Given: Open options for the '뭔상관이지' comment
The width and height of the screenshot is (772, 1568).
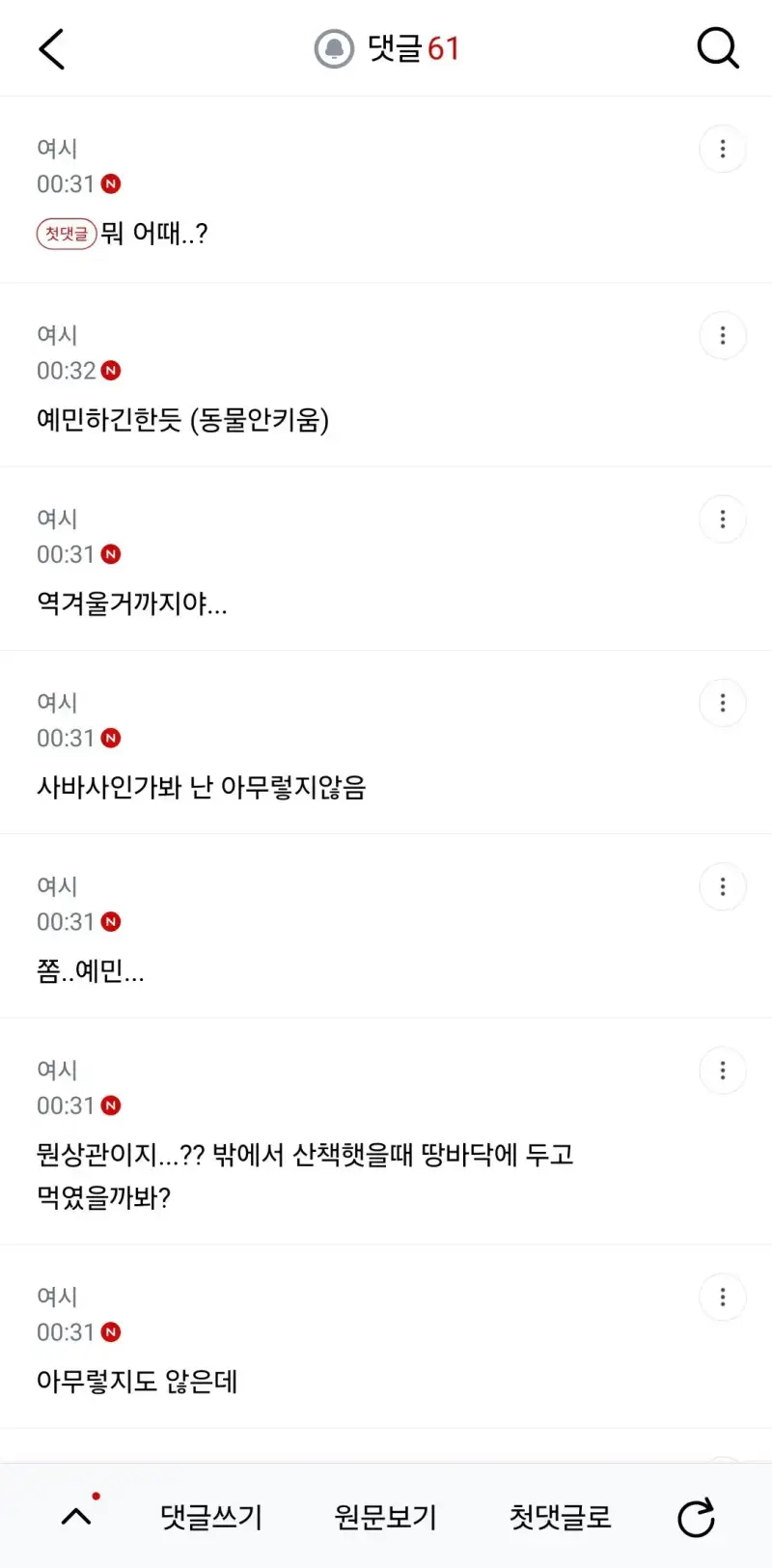Looking at the screenshot, I should (x=723, y=1070).
